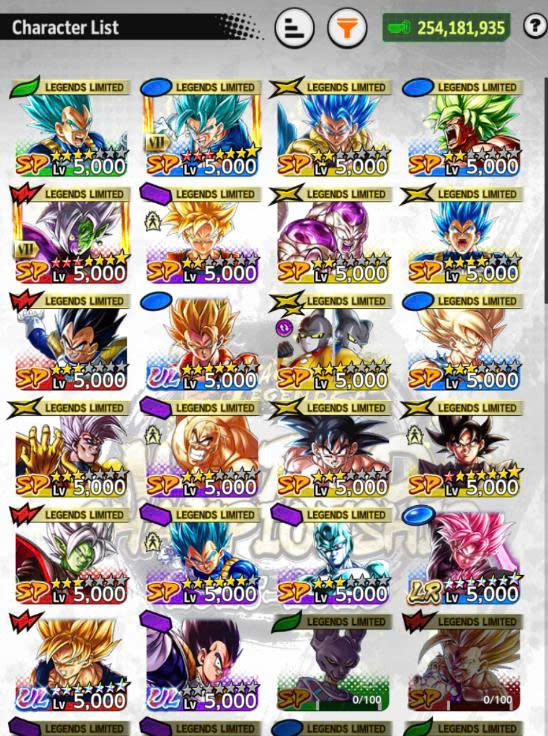Open the orange filter funnel
548x736 pixels.
point(347,28)
